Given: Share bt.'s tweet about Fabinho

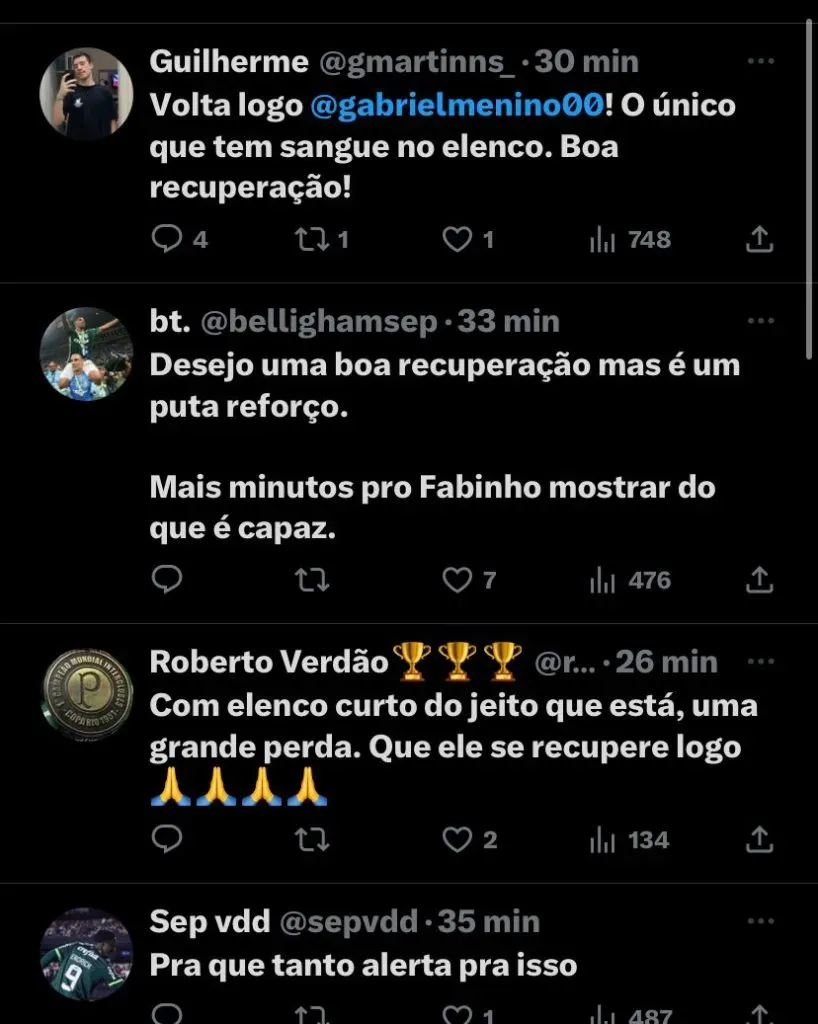Looking at the screenshot, I should [x=759, y=580].
